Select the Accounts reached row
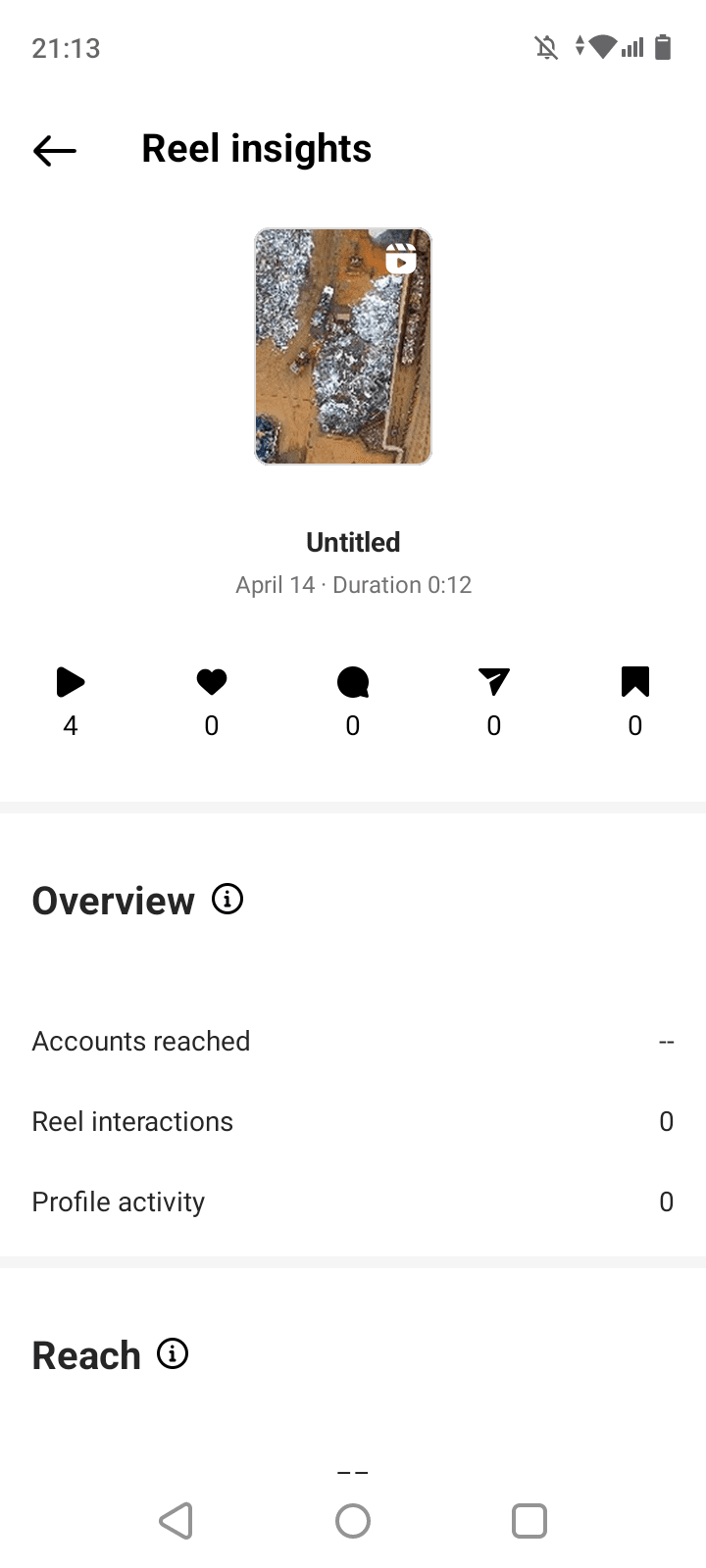Image resolution: width=706 pixels, height=1568 pixels. tap(353, 1041)
